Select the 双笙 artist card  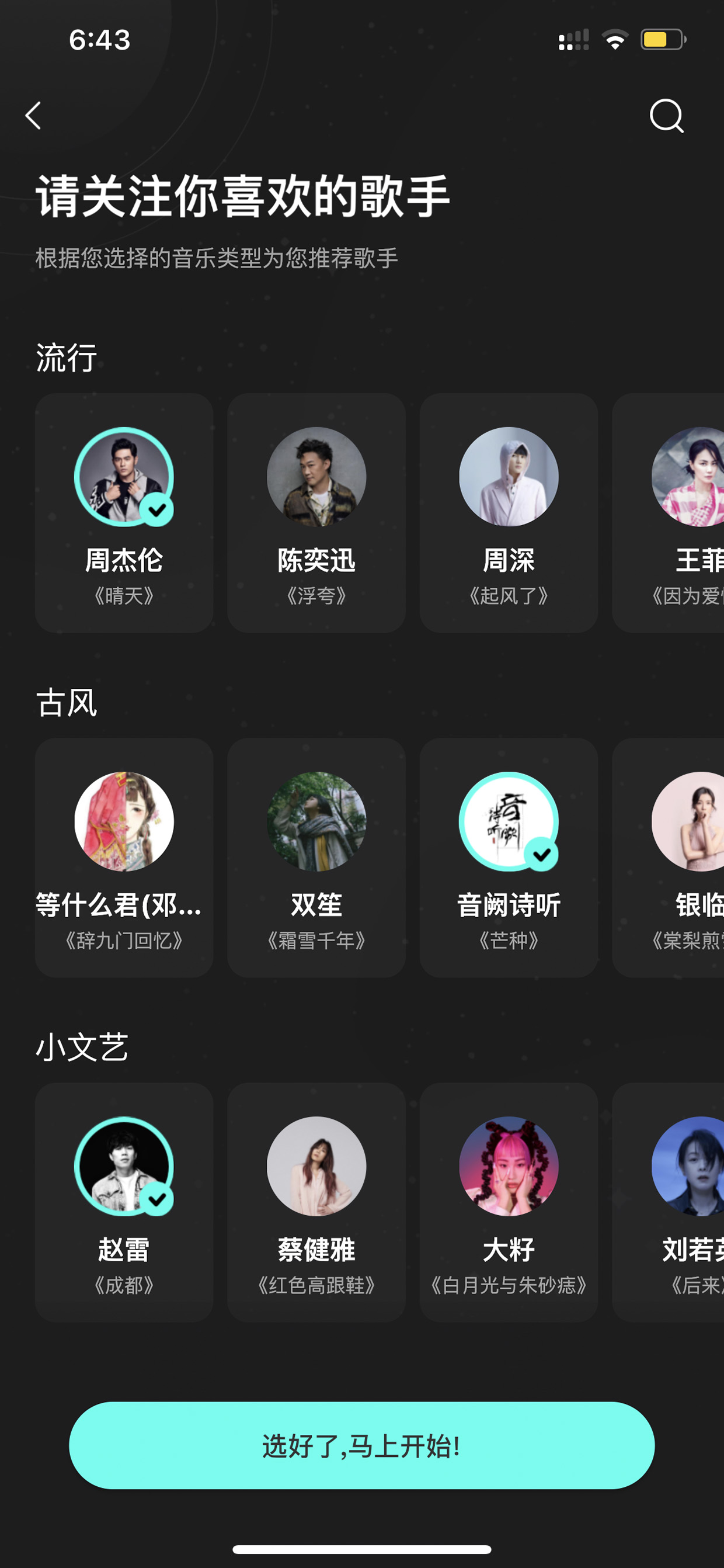316,858
